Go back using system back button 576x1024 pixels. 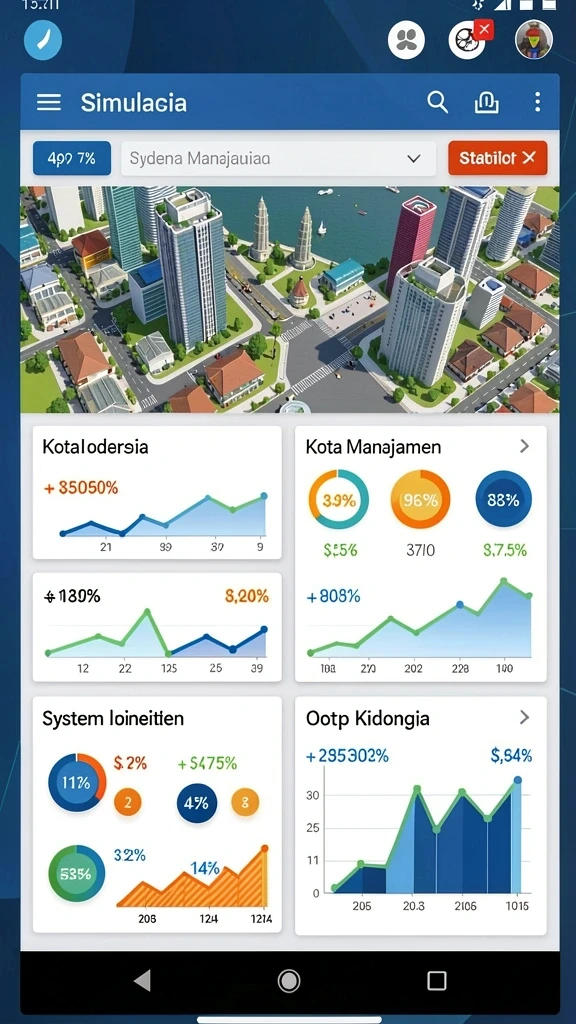pyautogui.click(x=142, y=980)
